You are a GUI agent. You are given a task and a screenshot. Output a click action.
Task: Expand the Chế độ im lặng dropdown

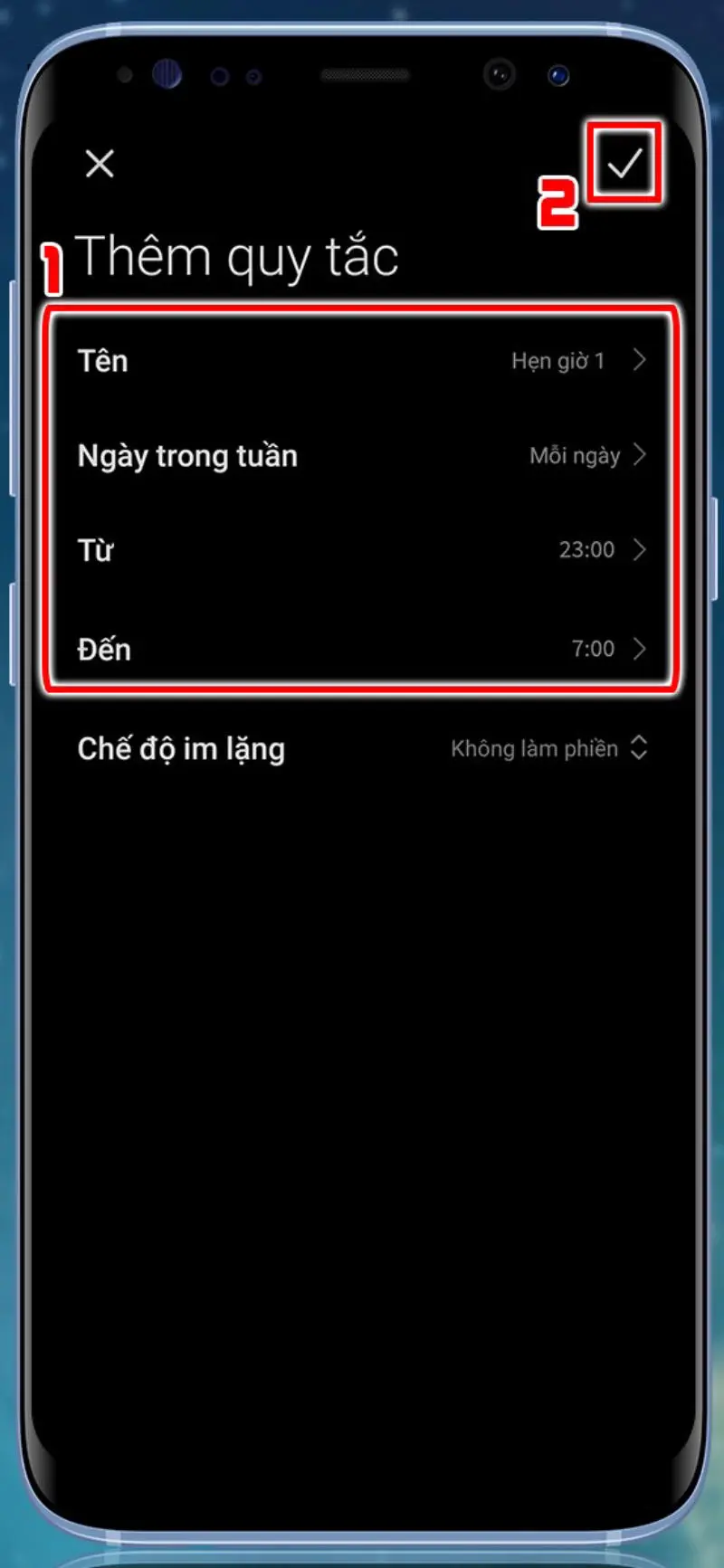point(362,748)
